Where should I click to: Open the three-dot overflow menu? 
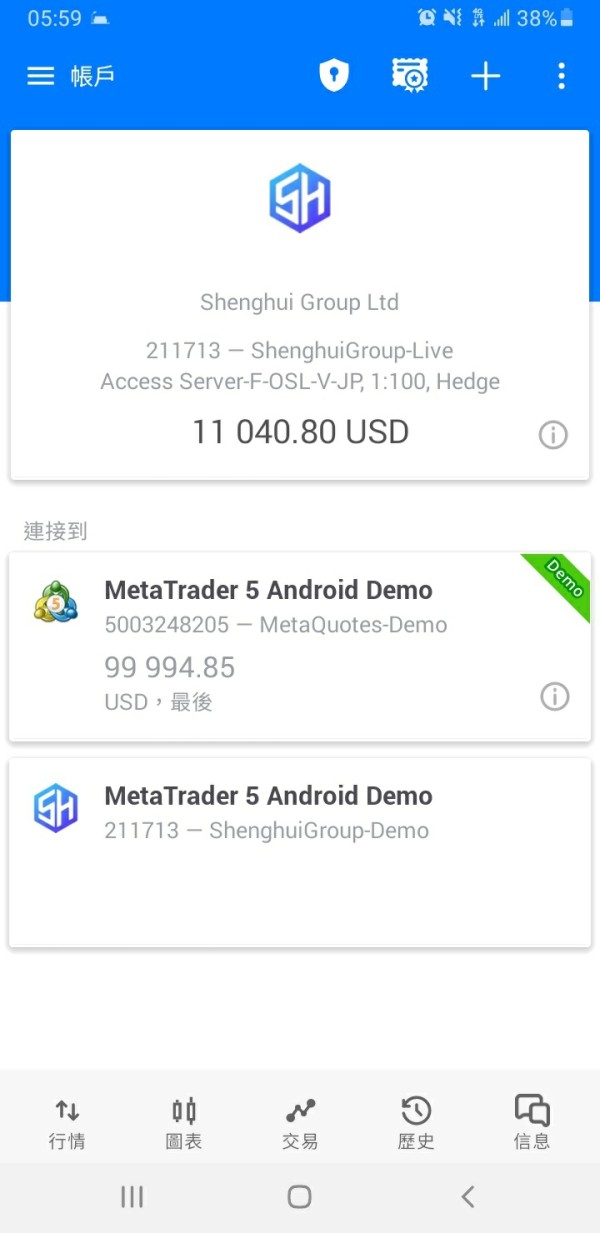click(x=561, y=76)
